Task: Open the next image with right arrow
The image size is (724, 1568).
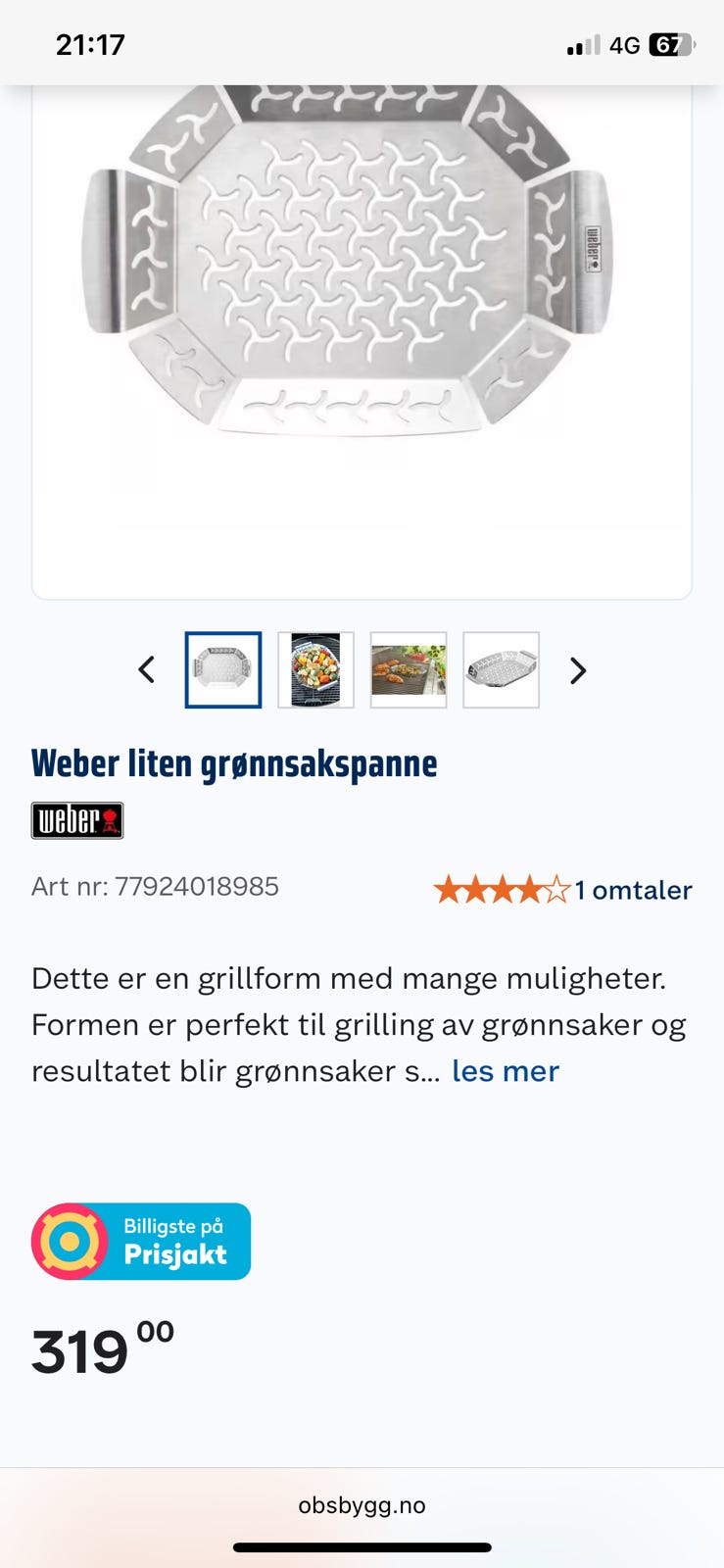Action: [x=578, y=670]
